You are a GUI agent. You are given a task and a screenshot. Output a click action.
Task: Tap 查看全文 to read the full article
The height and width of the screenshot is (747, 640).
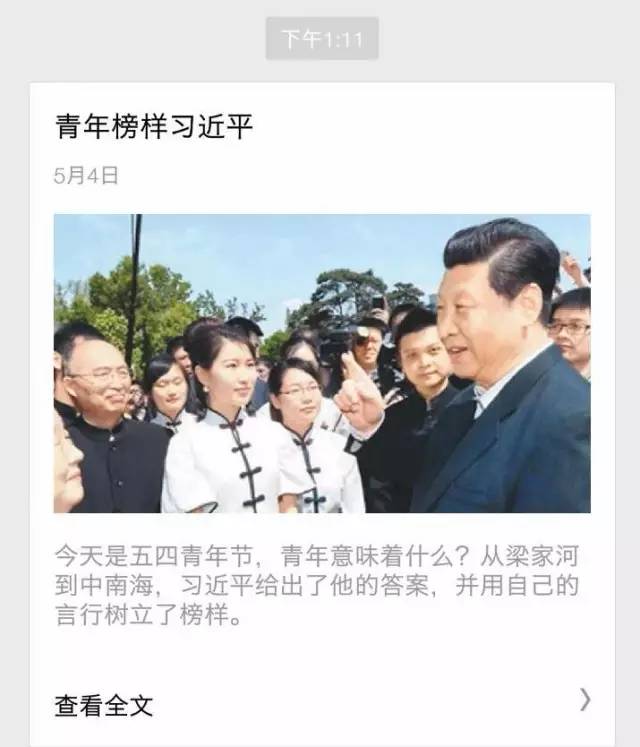pos(104,704)
